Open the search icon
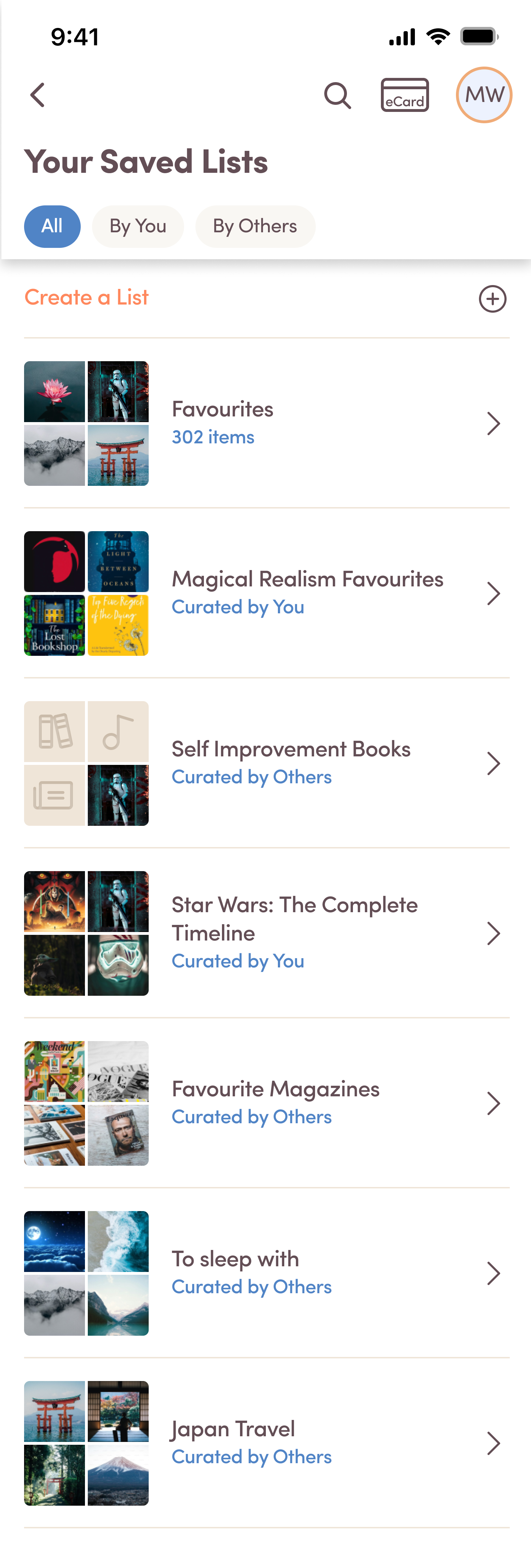This screenshot has height=1568, width=531. [337, 95]
